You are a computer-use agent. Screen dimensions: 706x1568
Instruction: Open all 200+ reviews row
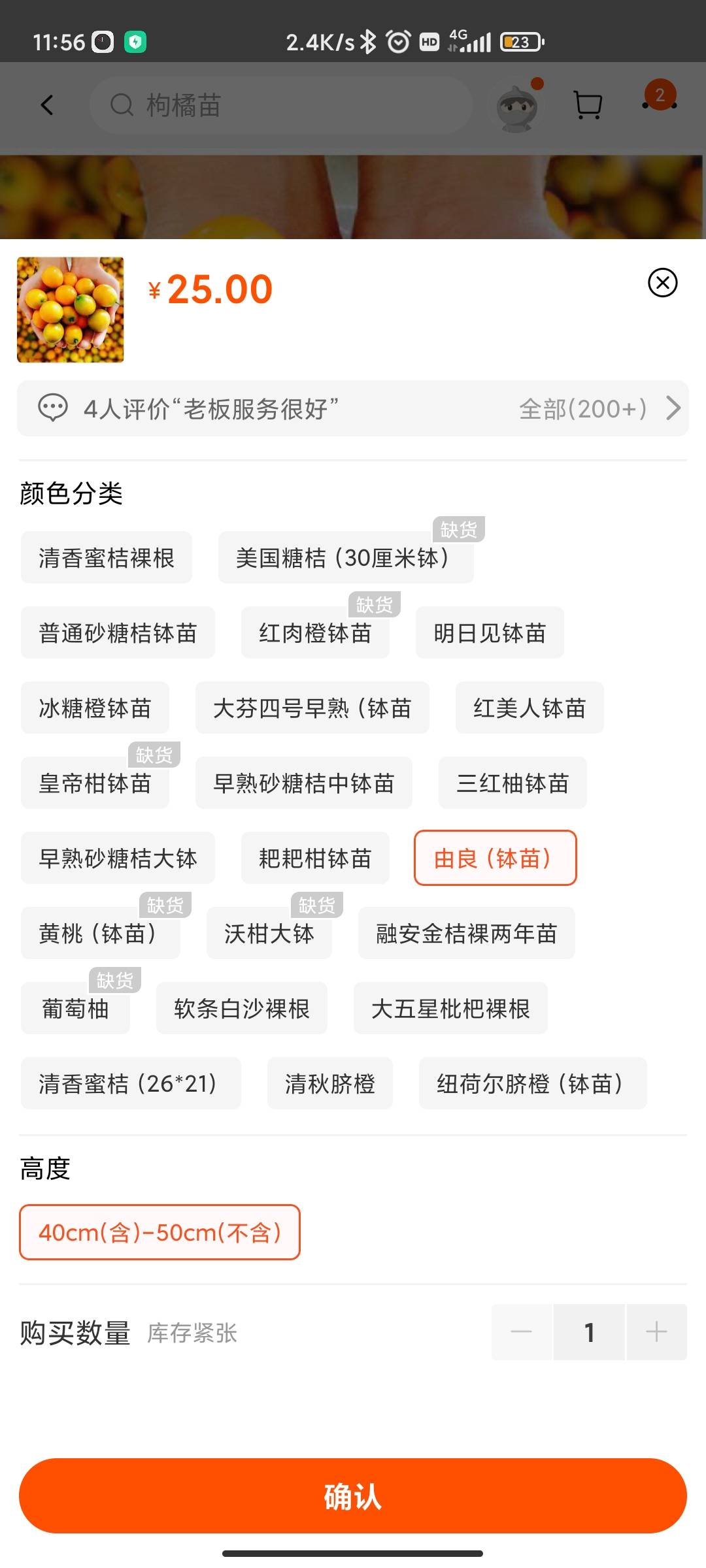(x=353, y=408)
